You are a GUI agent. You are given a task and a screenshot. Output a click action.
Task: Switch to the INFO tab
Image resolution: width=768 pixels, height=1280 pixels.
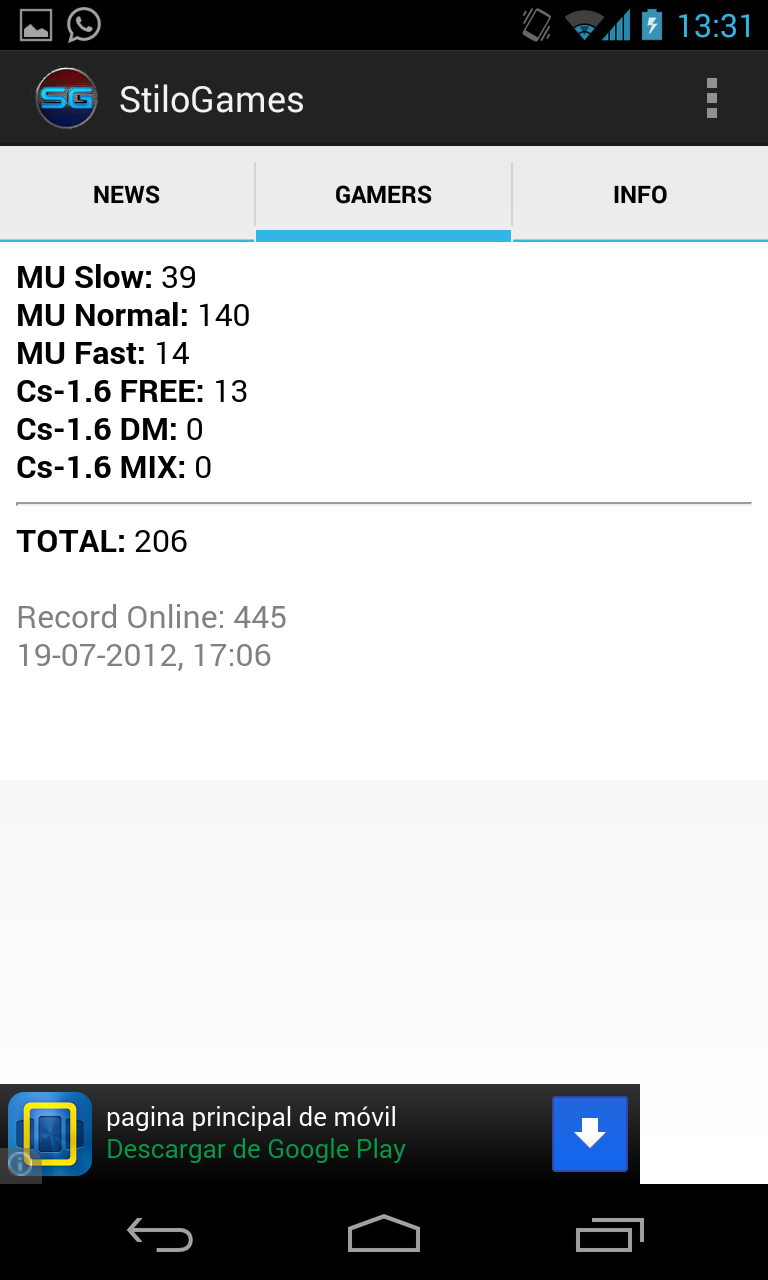640,194
